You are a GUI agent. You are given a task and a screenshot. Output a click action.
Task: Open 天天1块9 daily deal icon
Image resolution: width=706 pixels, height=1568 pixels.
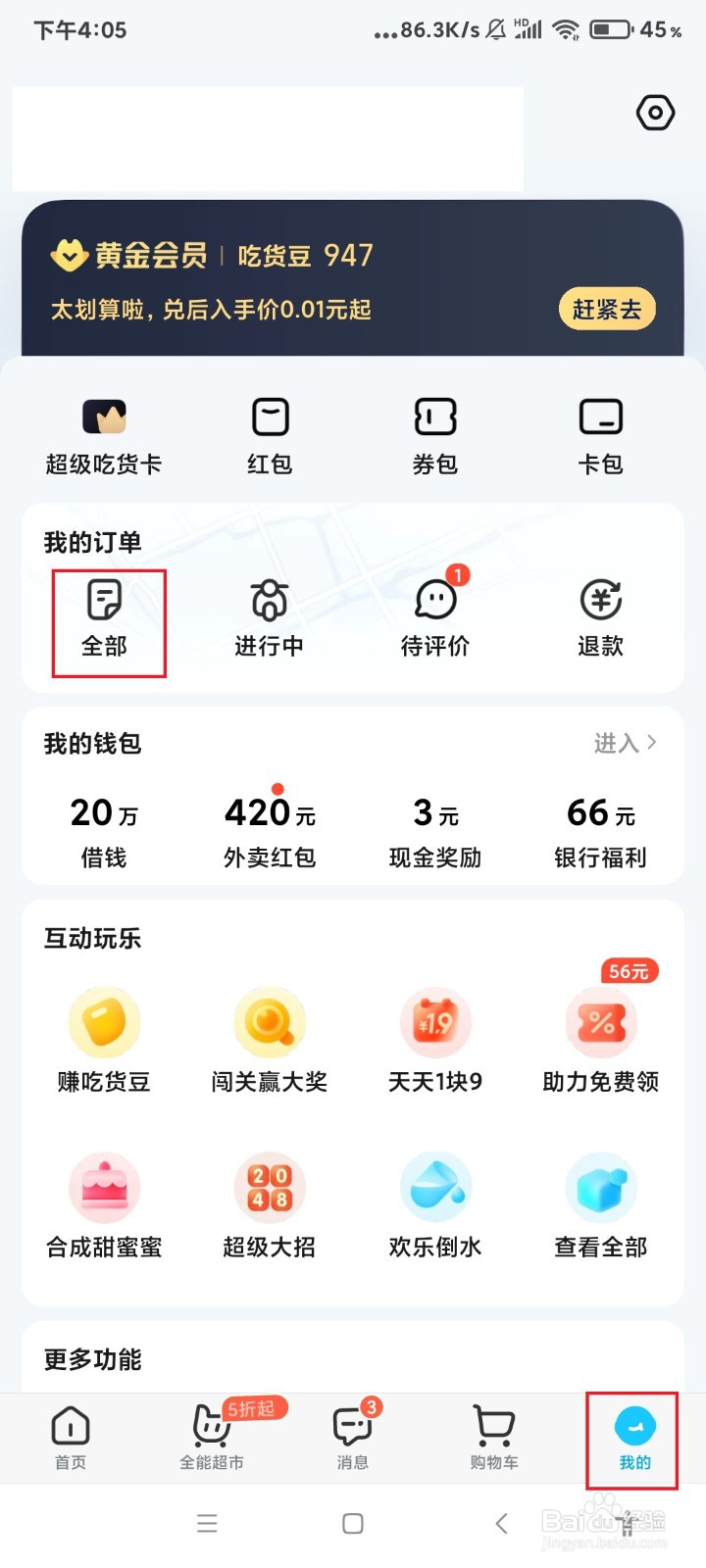pyautogui.click(x=434, y=1039)
